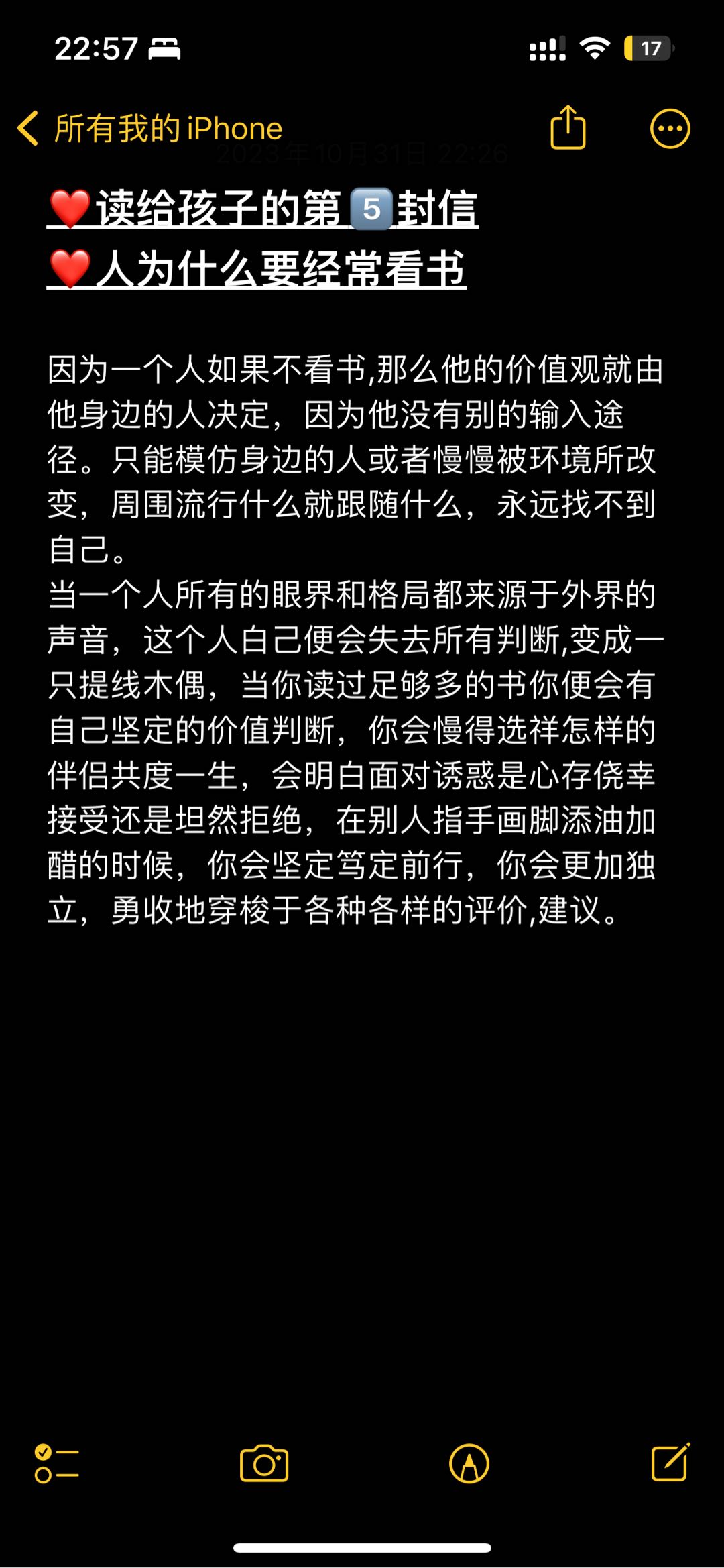Open the camera attachment option
Image resolution: width=724 pixels, height=1568 pixels.
point(264,1463)
